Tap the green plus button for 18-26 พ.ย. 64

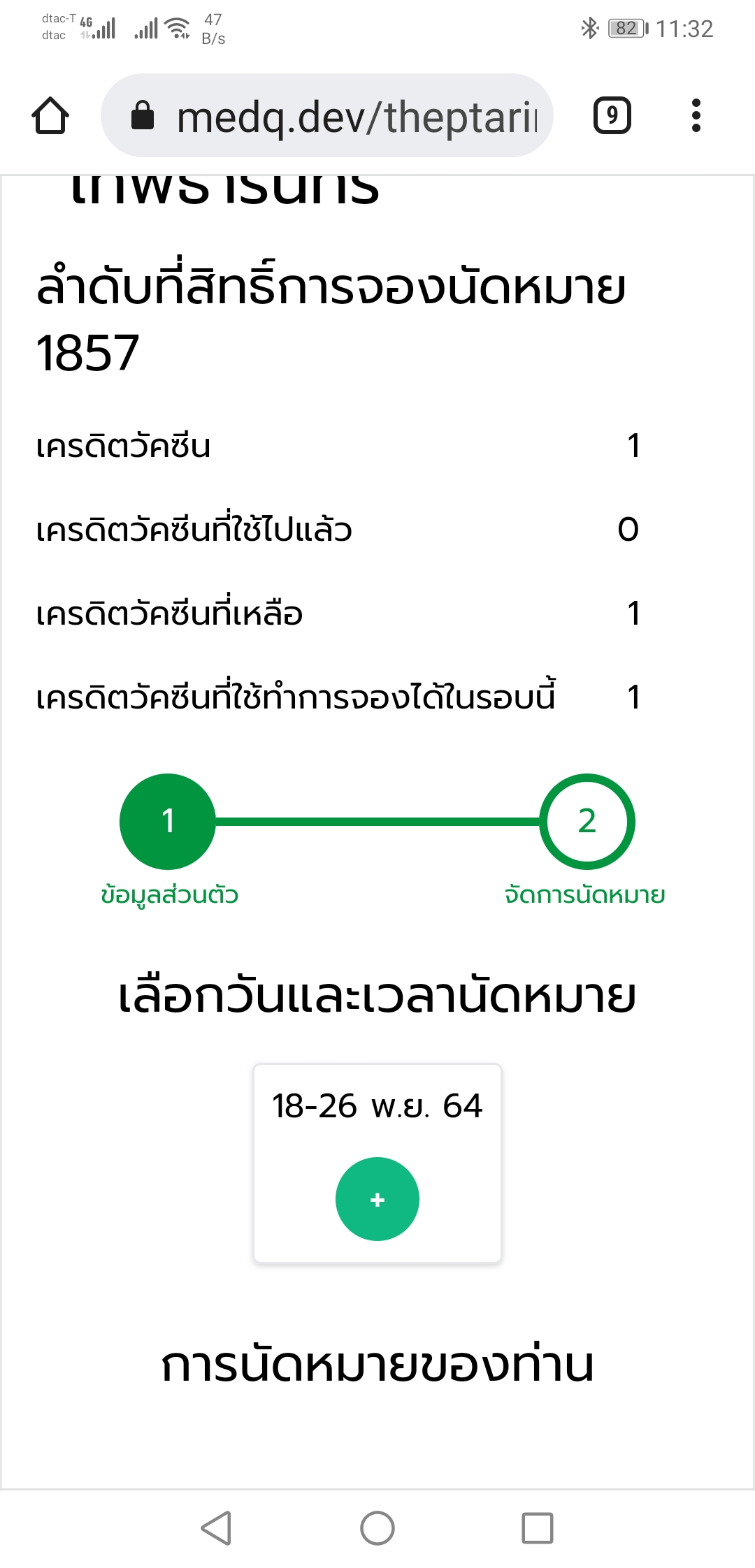coord(377,1199)
